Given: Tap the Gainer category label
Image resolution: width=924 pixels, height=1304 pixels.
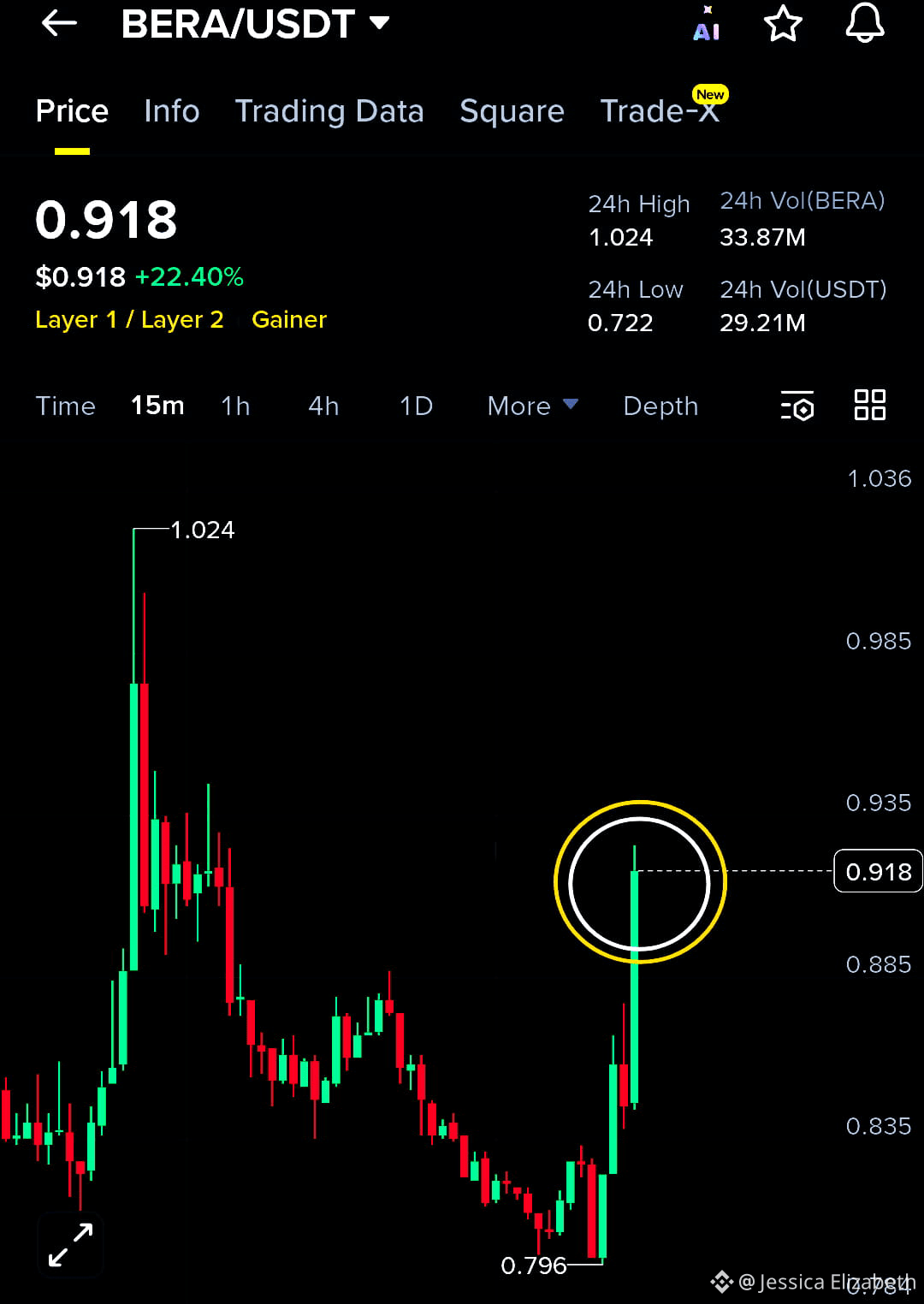Looking at the screenshot, I should pyautogui.click(x=288, y=320).
